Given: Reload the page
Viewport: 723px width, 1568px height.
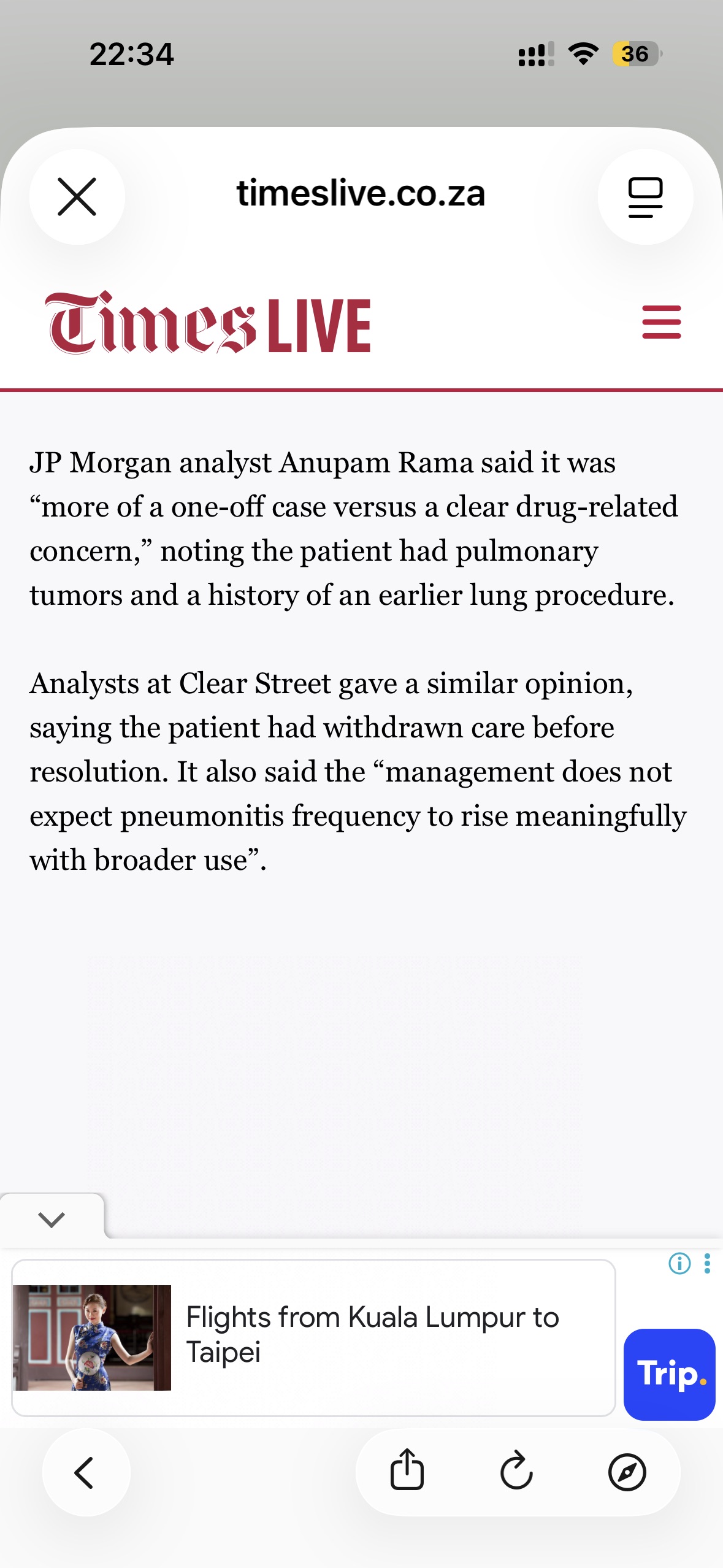Looking at the screenshot, I should coord(516,1470).
